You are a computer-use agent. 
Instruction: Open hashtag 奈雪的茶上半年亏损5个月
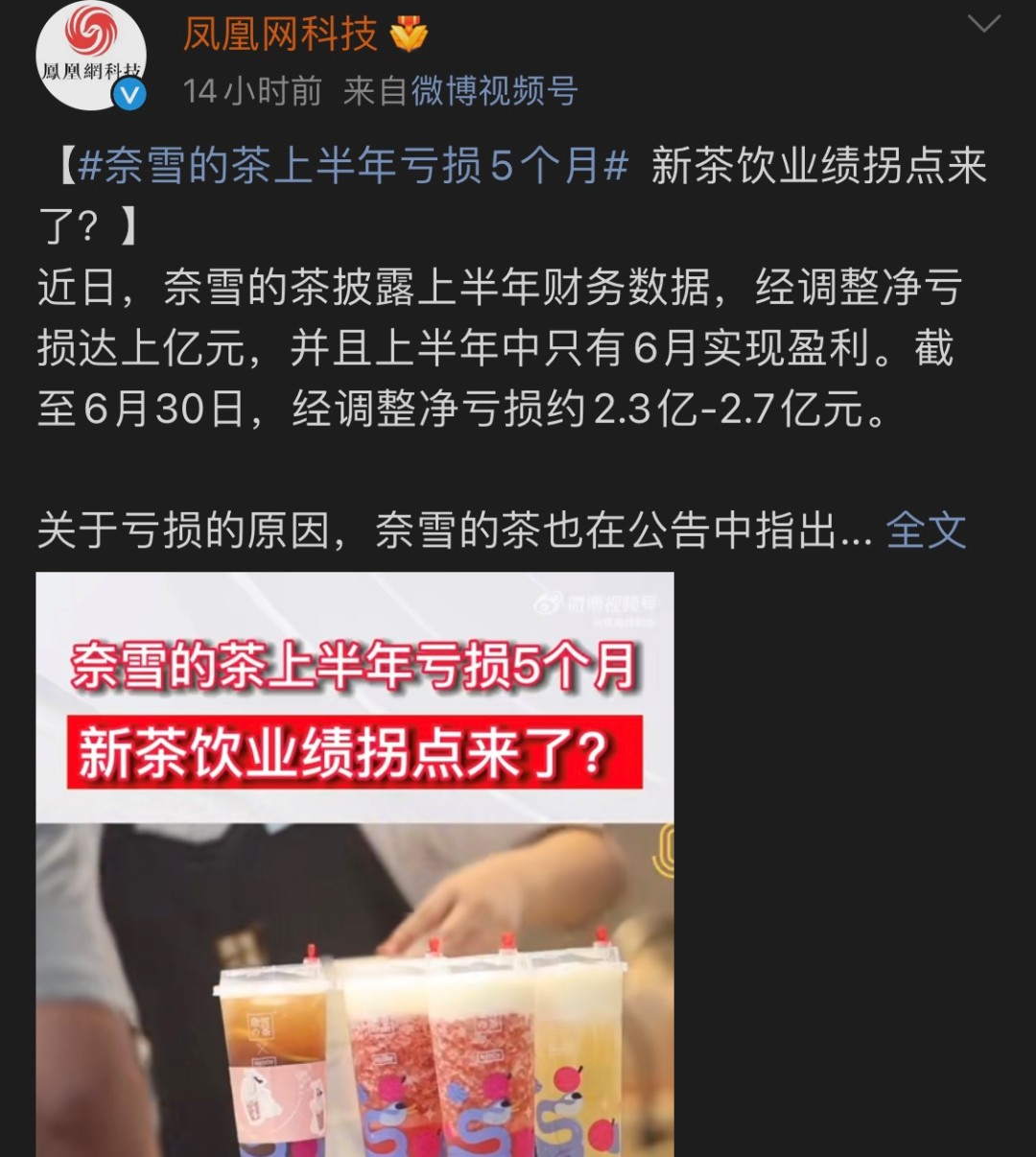353,166
